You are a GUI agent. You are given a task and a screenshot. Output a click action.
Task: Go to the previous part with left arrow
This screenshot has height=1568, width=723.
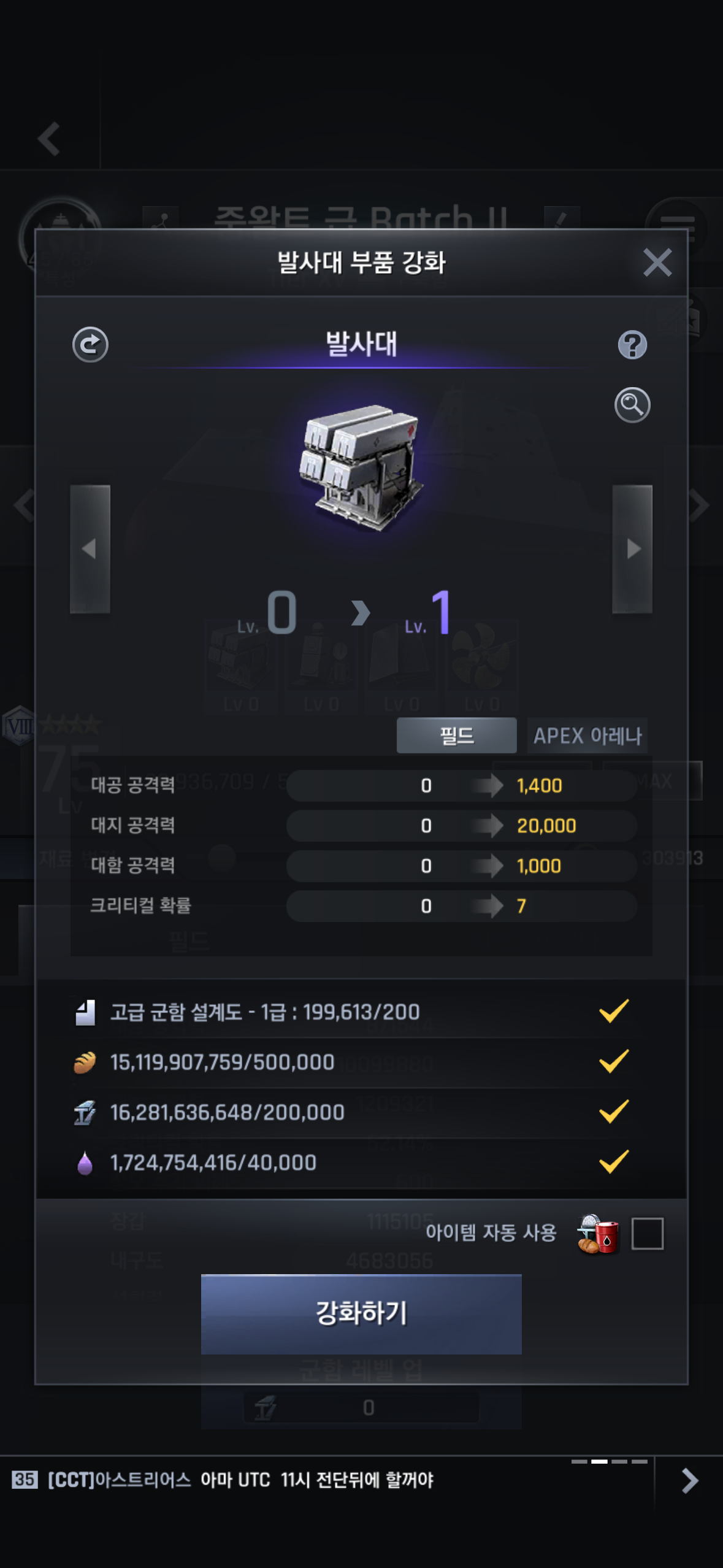pyautogui.click(x=90, y=548)
